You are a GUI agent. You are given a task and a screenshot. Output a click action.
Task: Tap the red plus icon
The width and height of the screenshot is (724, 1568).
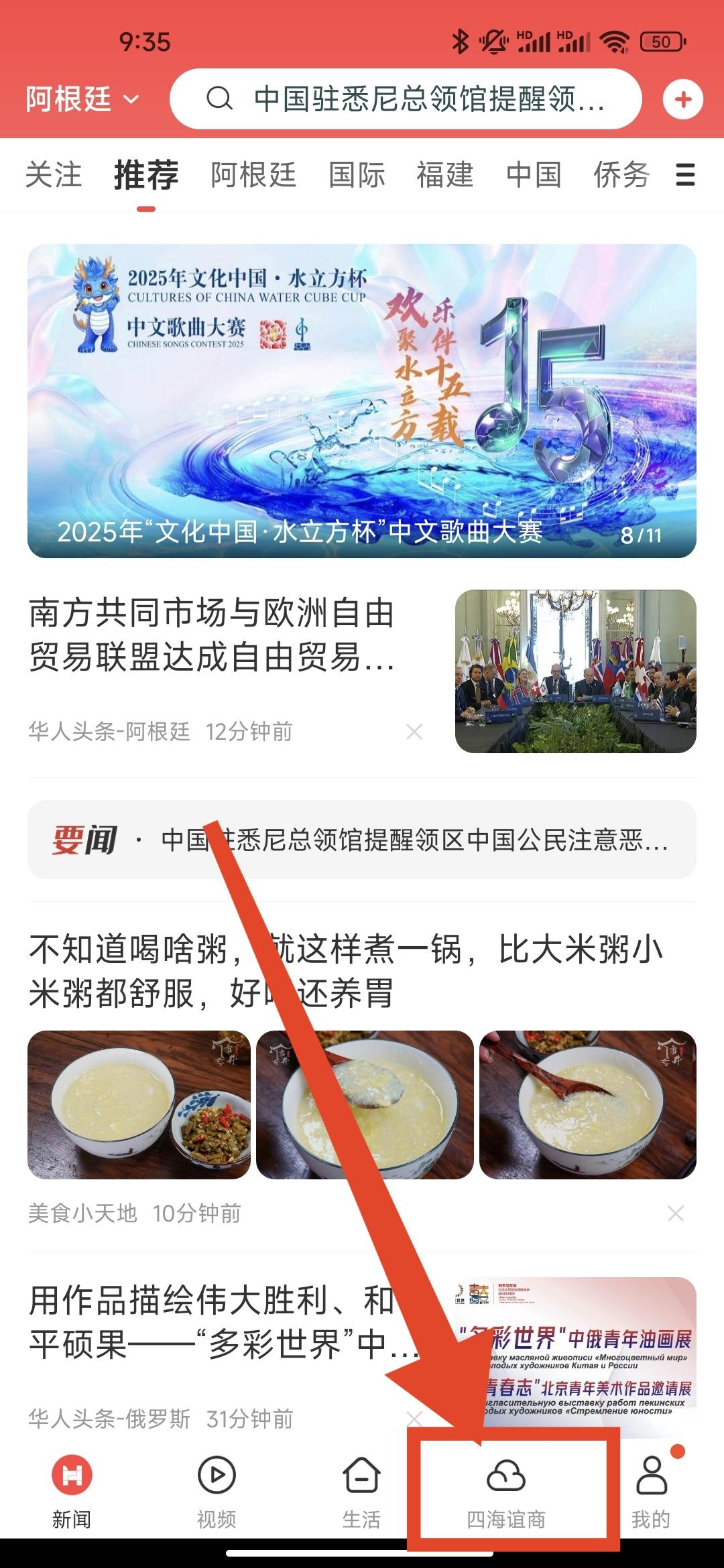pyautogui.click(x=682, y=100)
